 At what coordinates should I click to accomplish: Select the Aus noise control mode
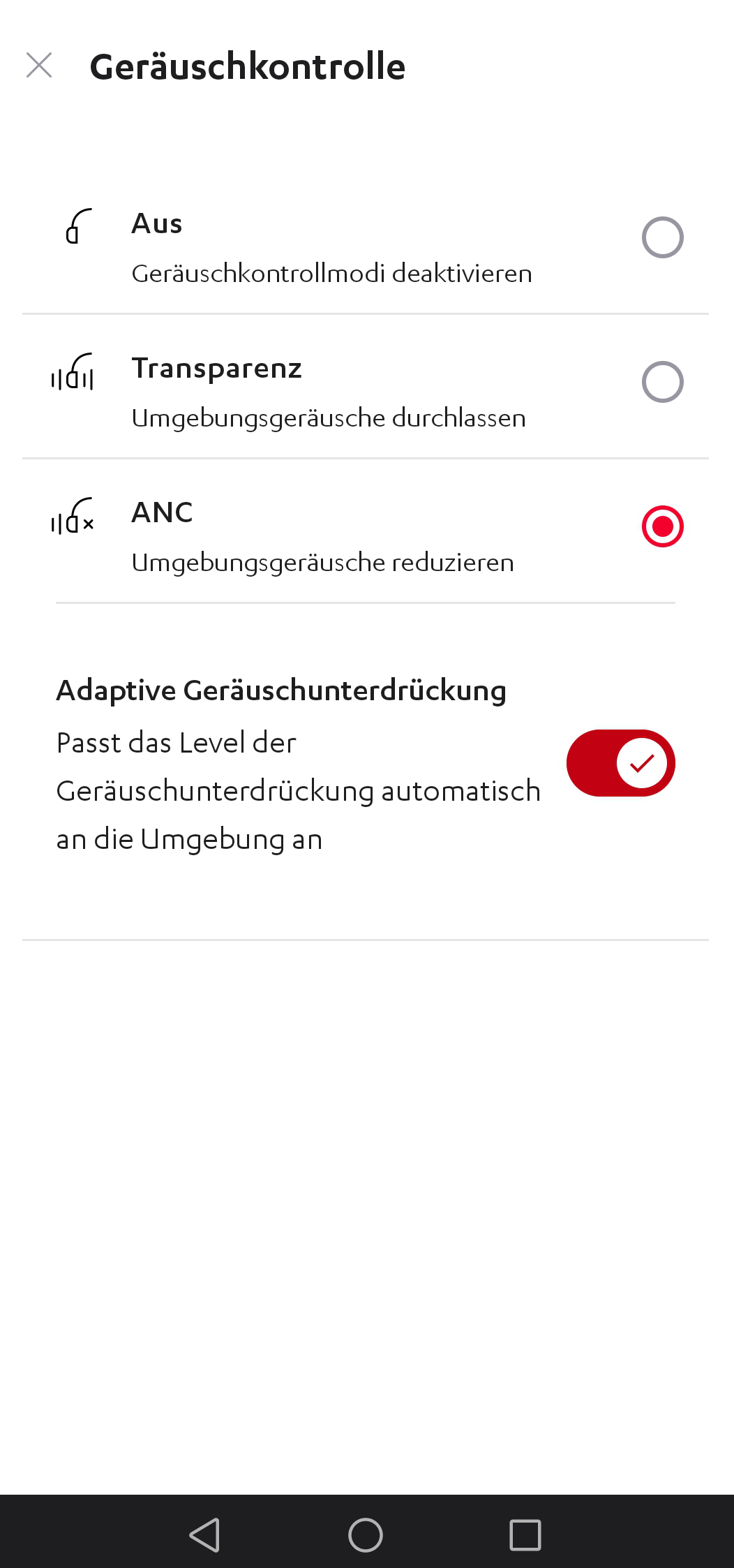661,237
